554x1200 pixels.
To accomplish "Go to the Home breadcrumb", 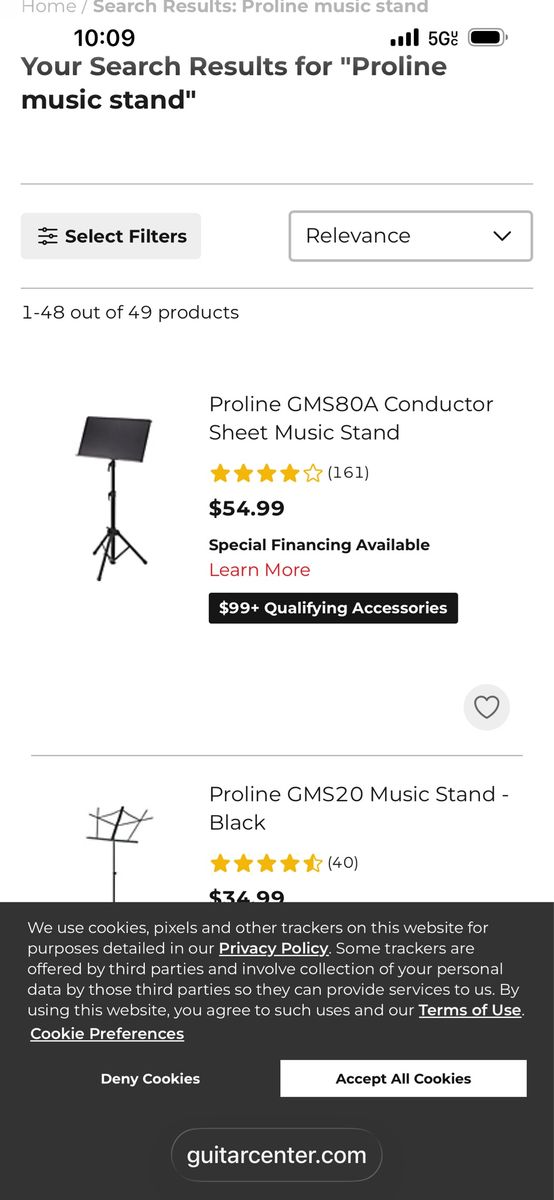I will (49, 7).
